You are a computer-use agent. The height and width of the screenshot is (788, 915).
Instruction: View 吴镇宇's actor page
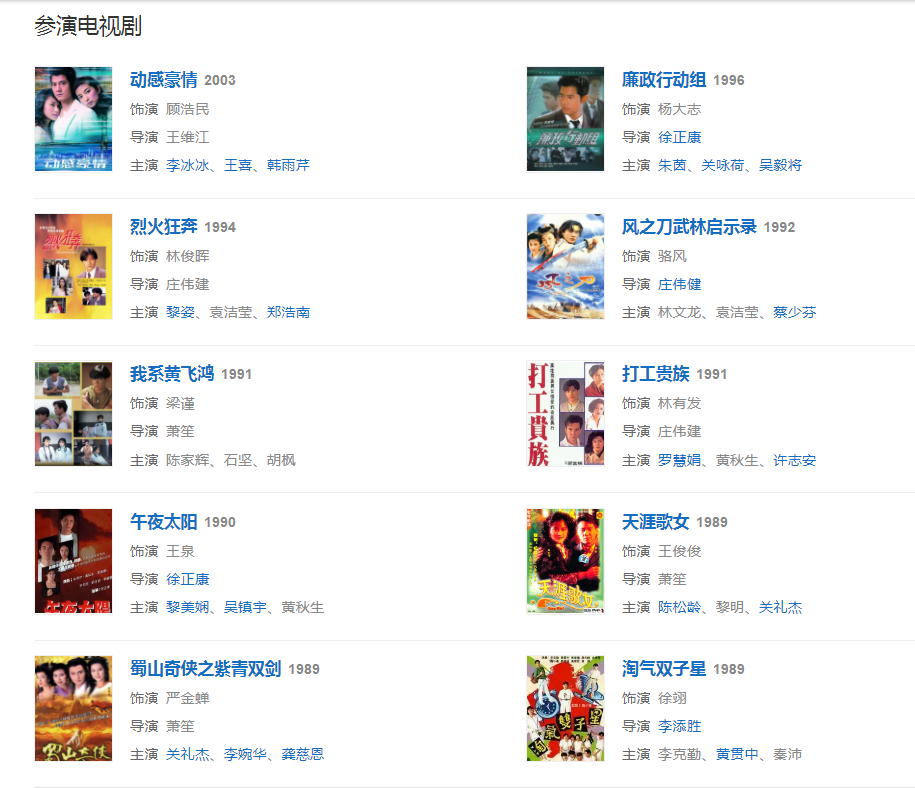click(245, 607)
